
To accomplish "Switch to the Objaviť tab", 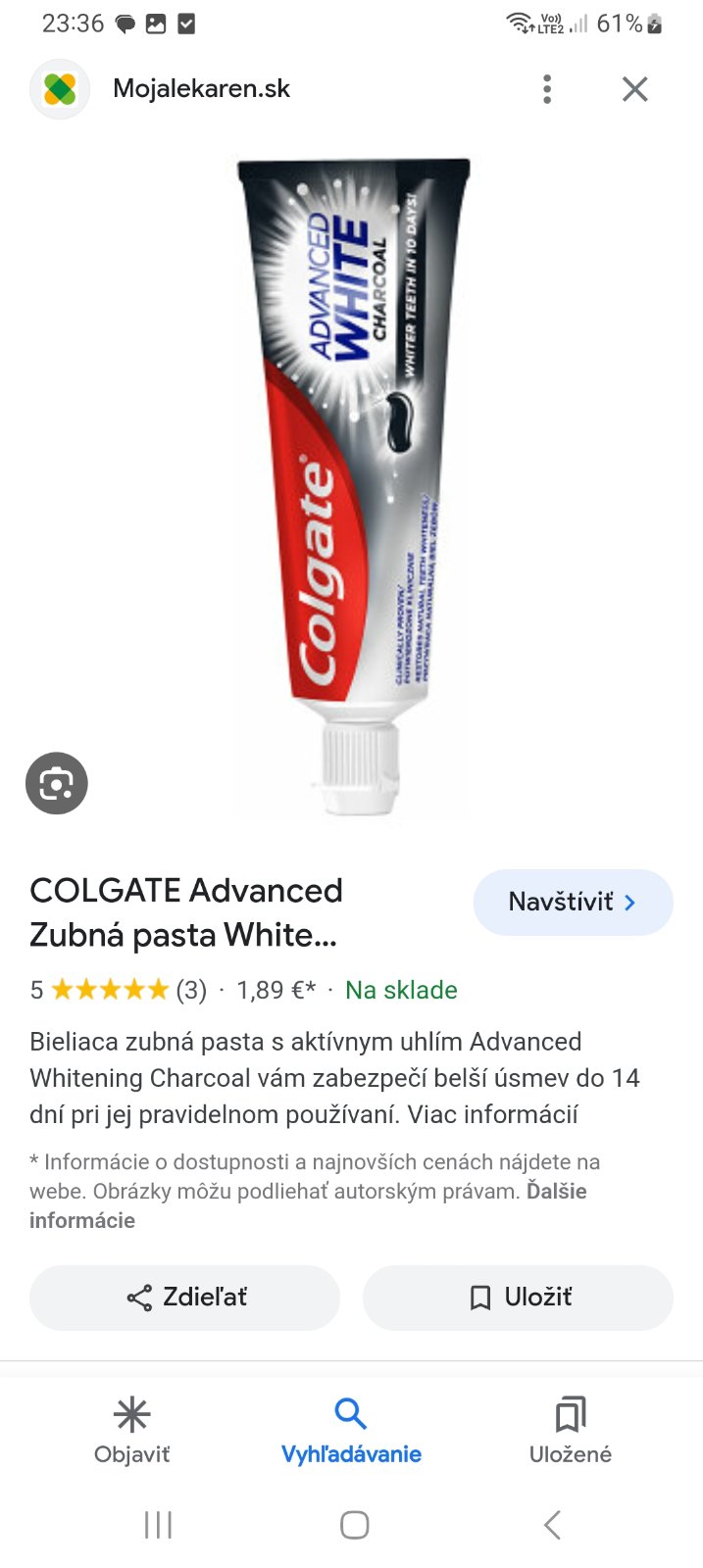I will point(131,1431).
